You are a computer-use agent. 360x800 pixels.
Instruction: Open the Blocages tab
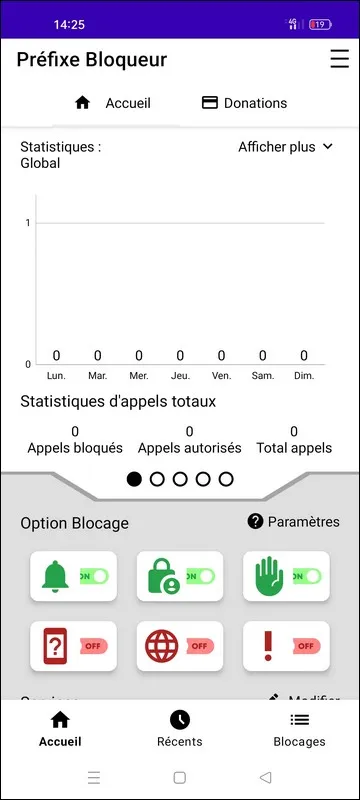coord(299,729)
